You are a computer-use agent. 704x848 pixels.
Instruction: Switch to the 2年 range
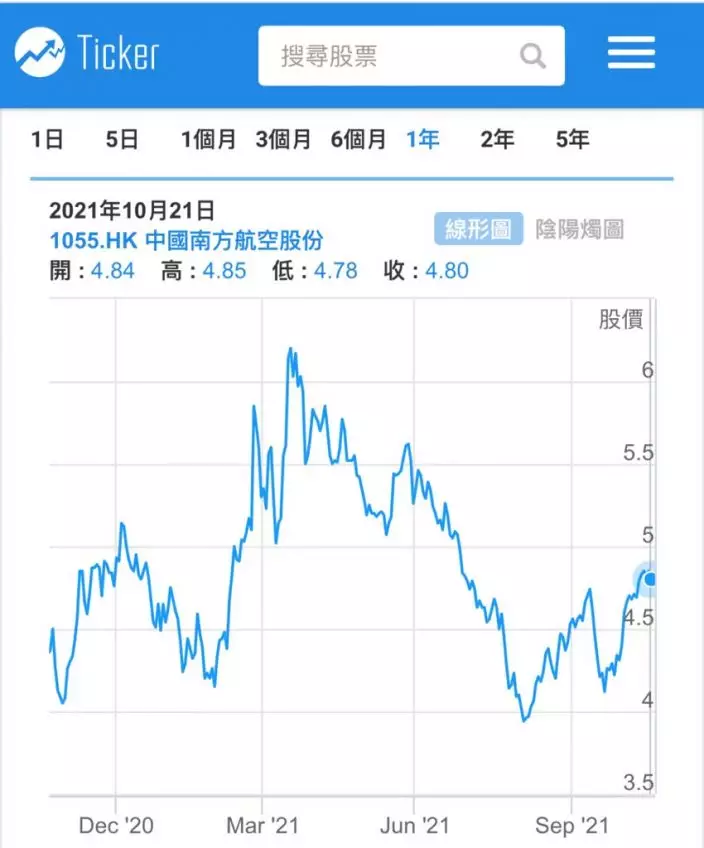(498, 139)
